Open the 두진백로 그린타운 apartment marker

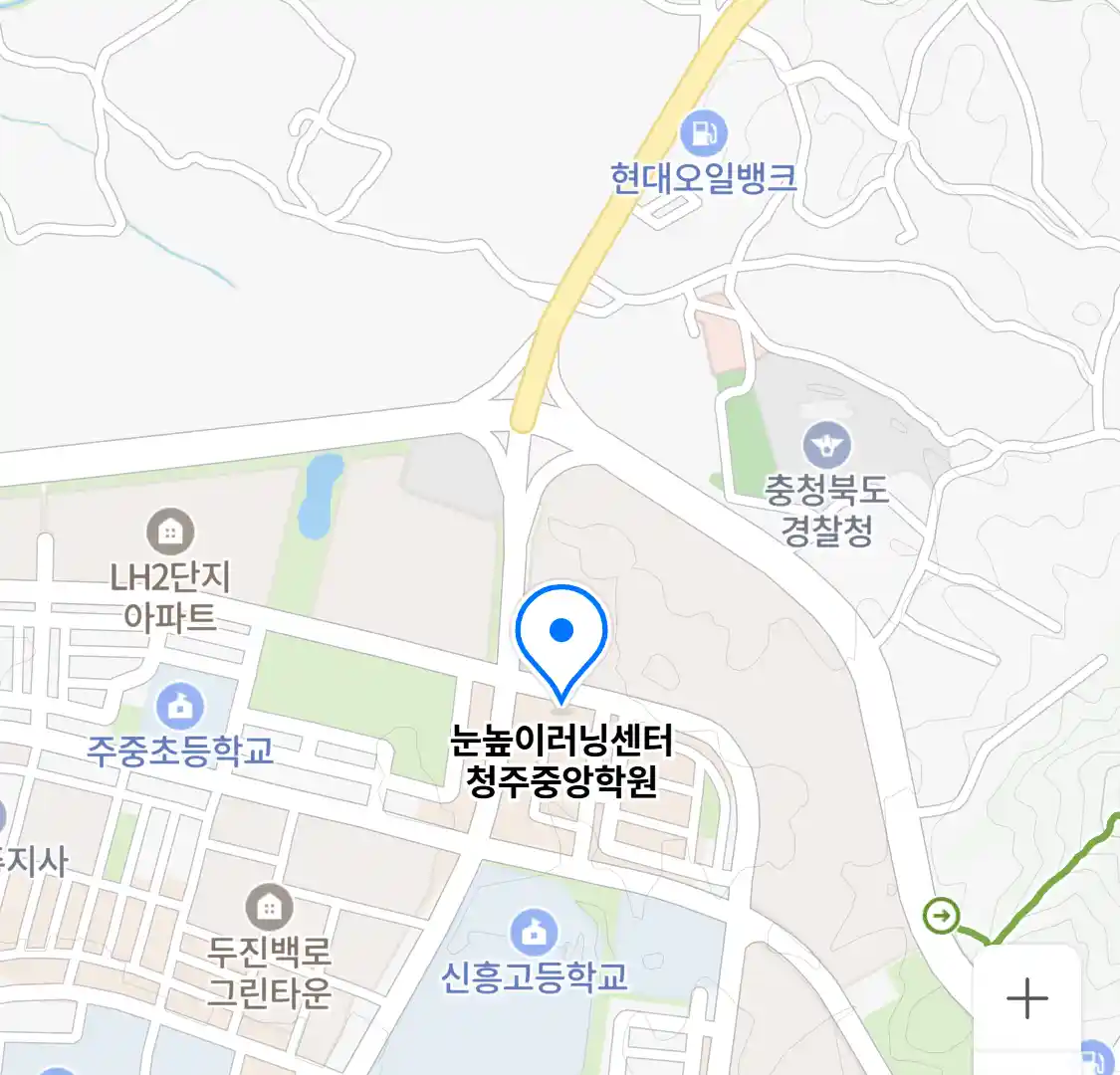[268, 907]
